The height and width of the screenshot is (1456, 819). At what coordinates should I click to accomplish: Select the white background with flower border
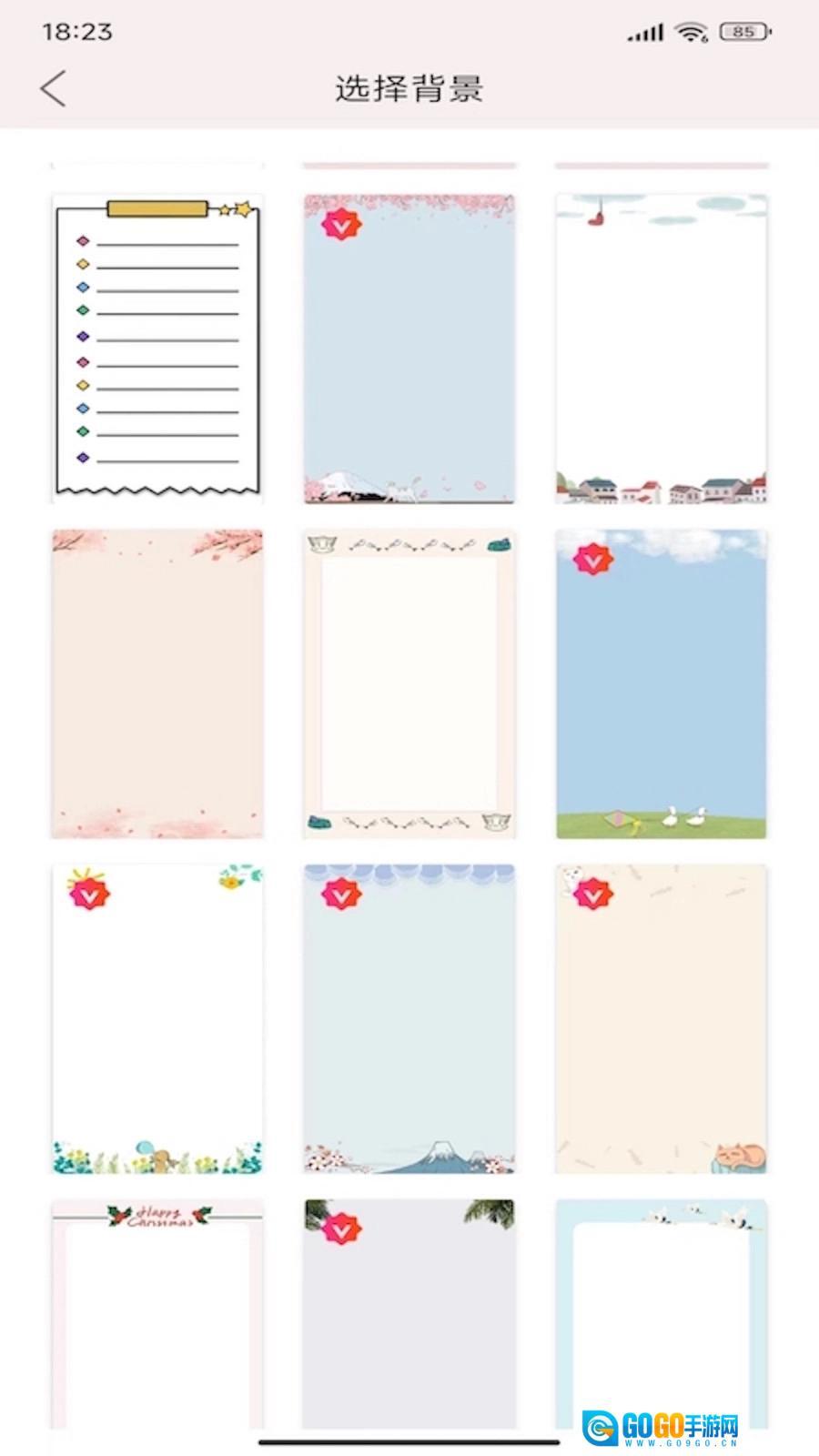[157, 1019]
